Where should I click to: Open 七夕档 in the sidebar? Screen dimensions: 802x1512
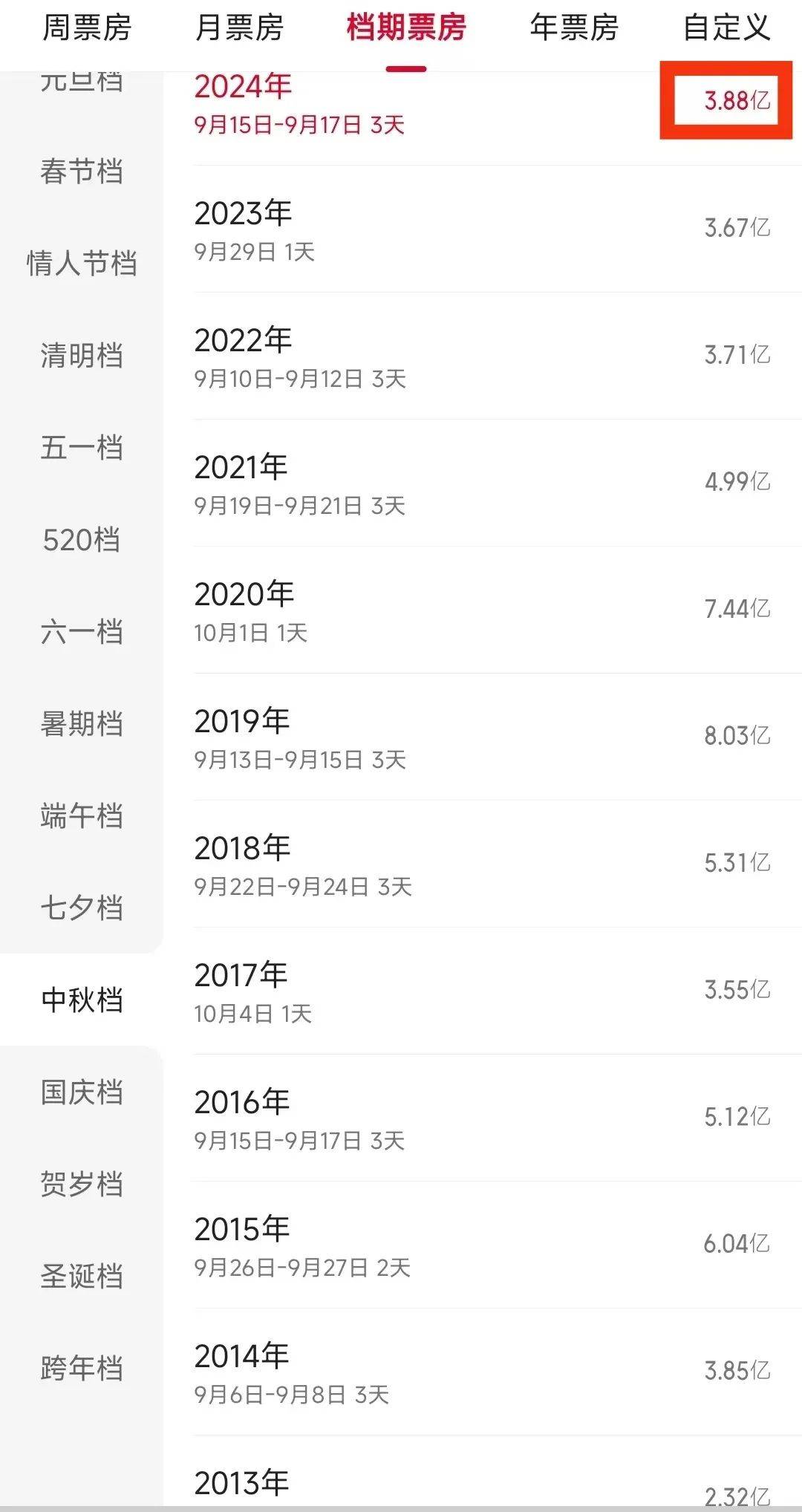[x=82, y=908]
